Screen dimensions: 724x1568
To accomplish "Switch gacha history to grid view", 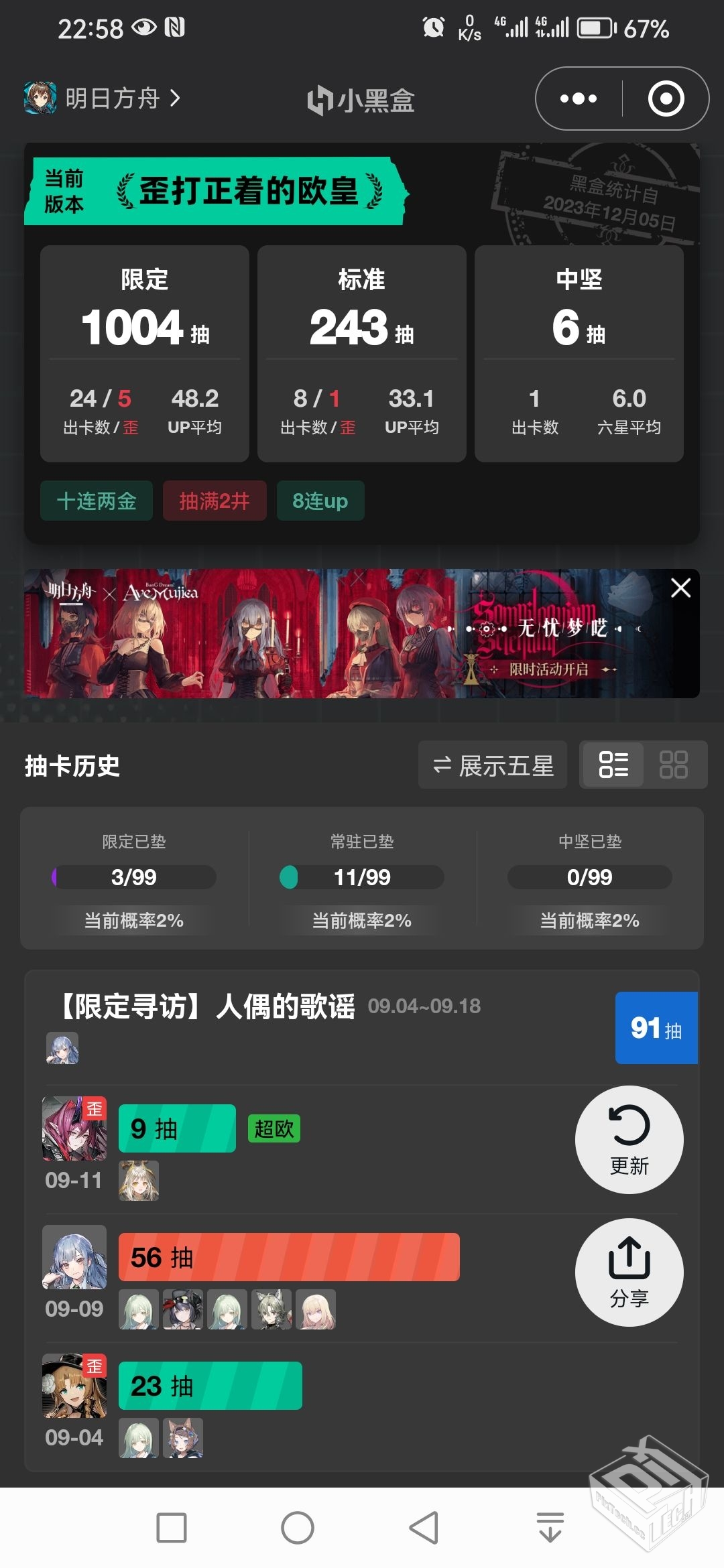I will pyautogui.click(x=674, y=765).
